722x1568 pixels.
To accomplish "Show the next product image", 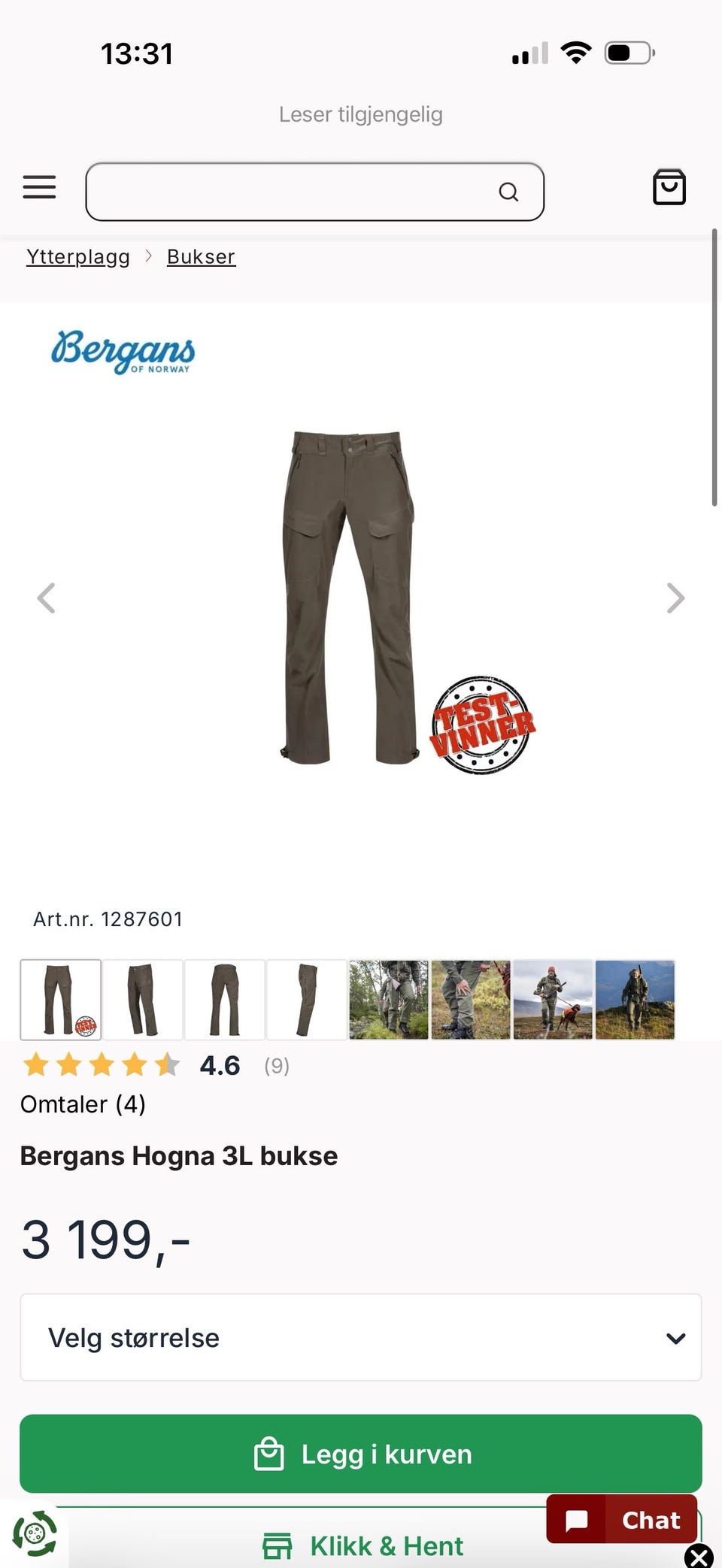I will tap(675, 598).
